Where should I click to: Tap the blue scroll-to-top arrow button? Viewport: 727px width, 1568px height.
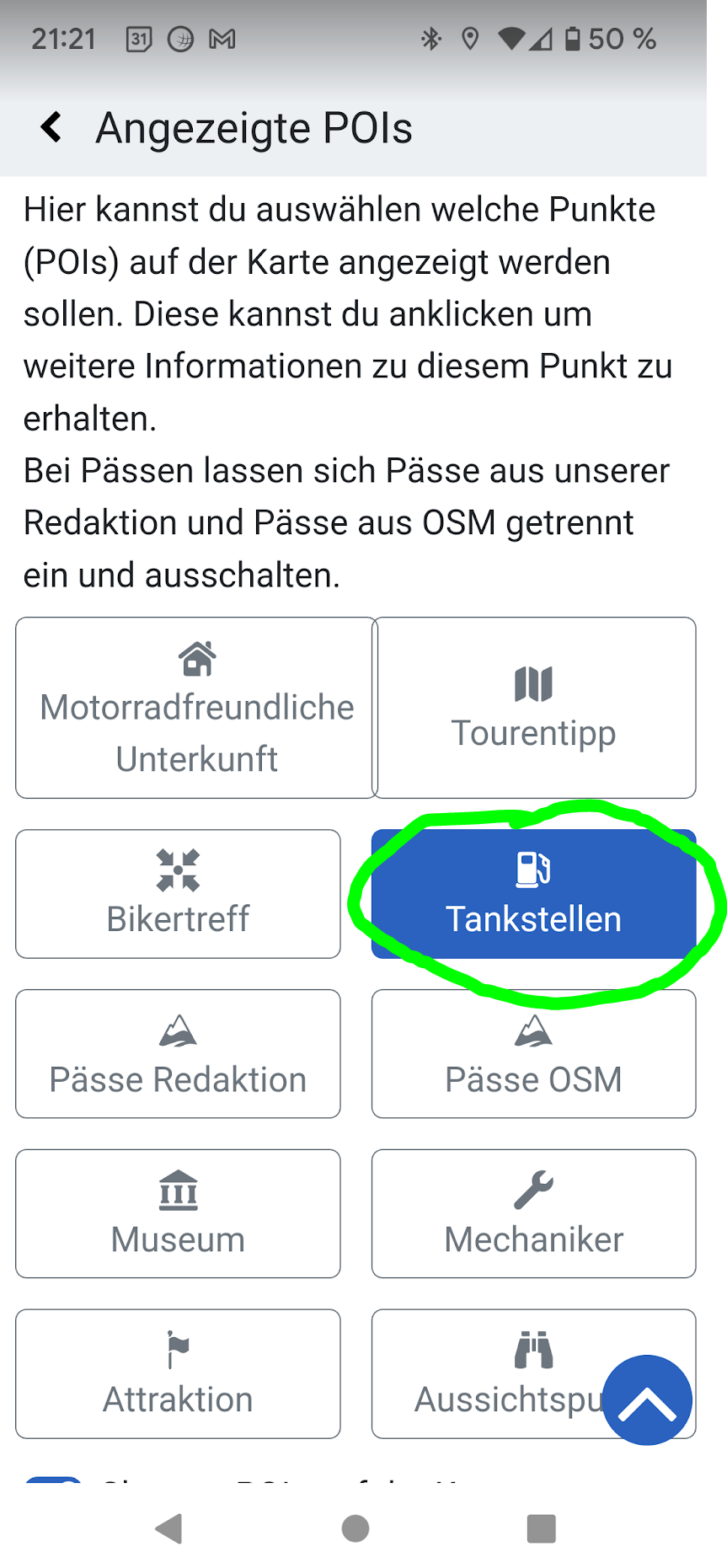[x=647, y=1400]
